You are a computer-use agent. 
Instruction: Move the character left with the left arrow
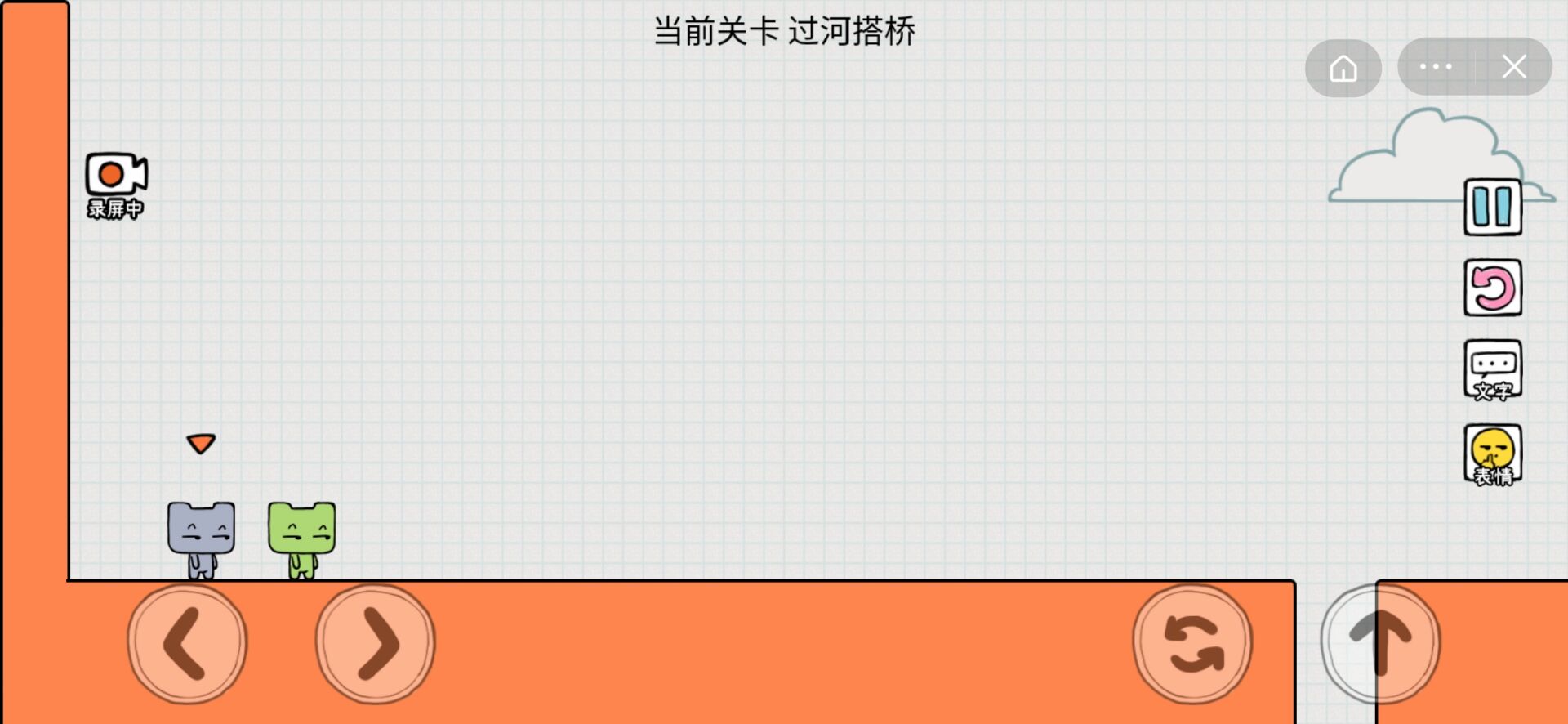(x=187, y=644)
